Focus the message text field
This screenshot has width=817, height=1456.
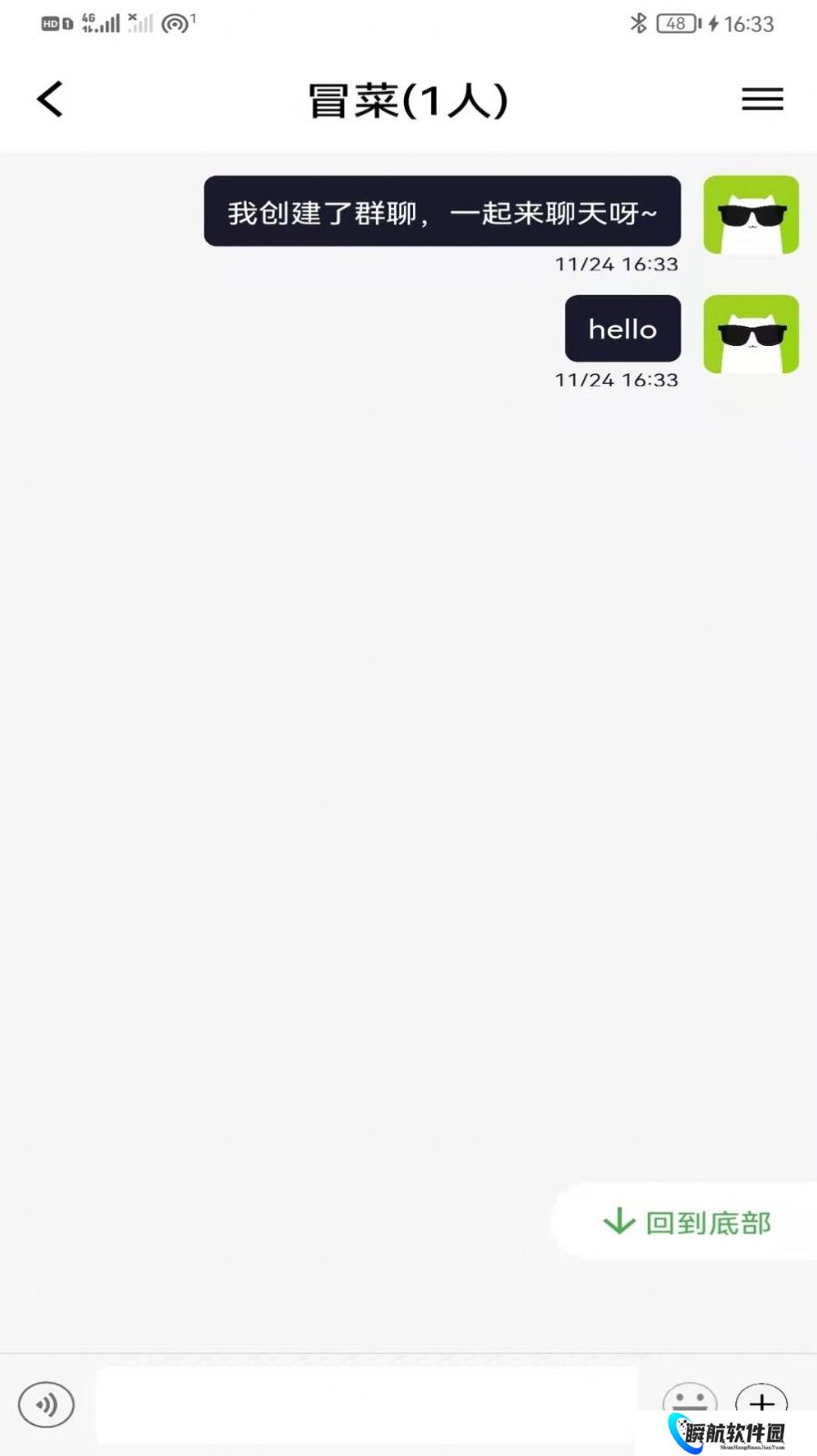click(x=368, y=1404)
